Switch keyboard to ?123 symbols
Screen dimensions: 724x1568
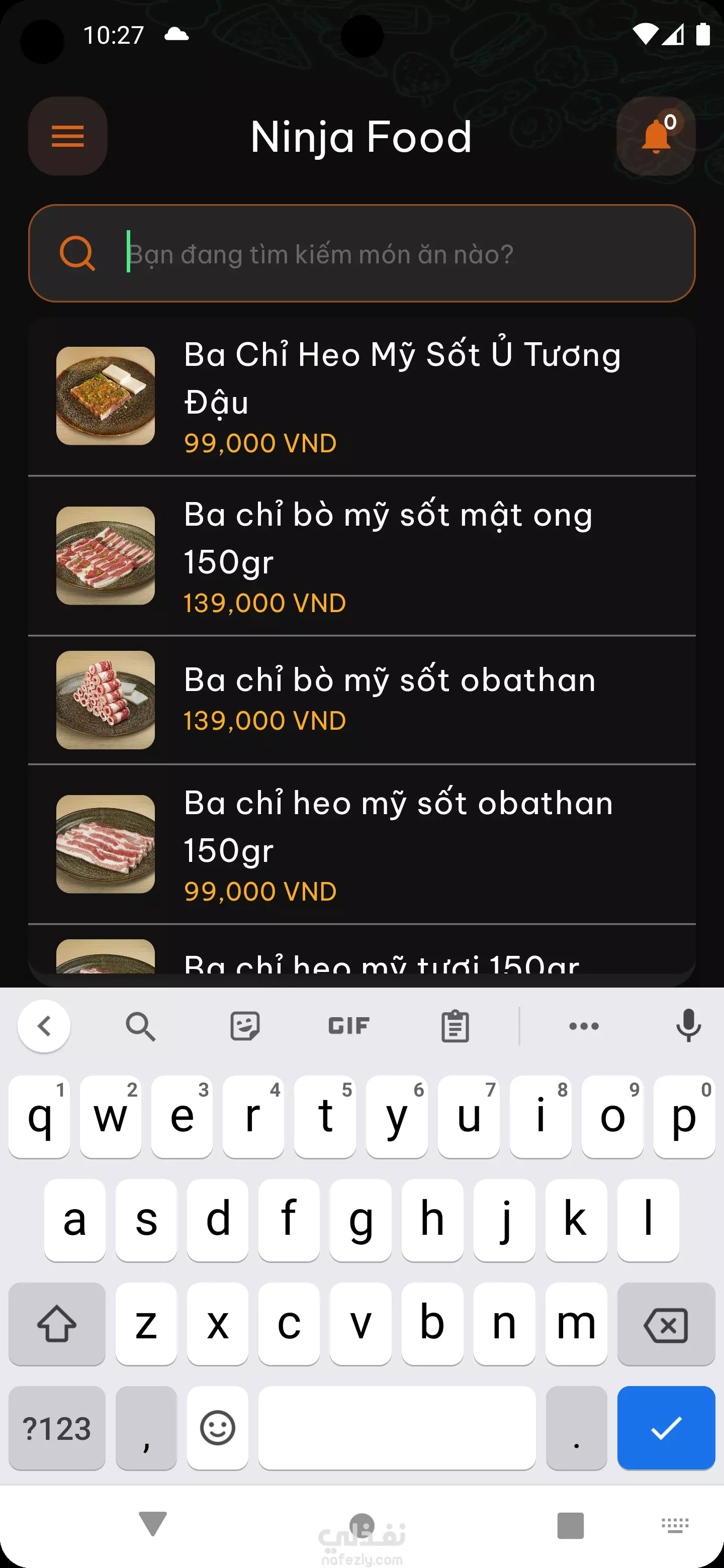pos(57,1427)
